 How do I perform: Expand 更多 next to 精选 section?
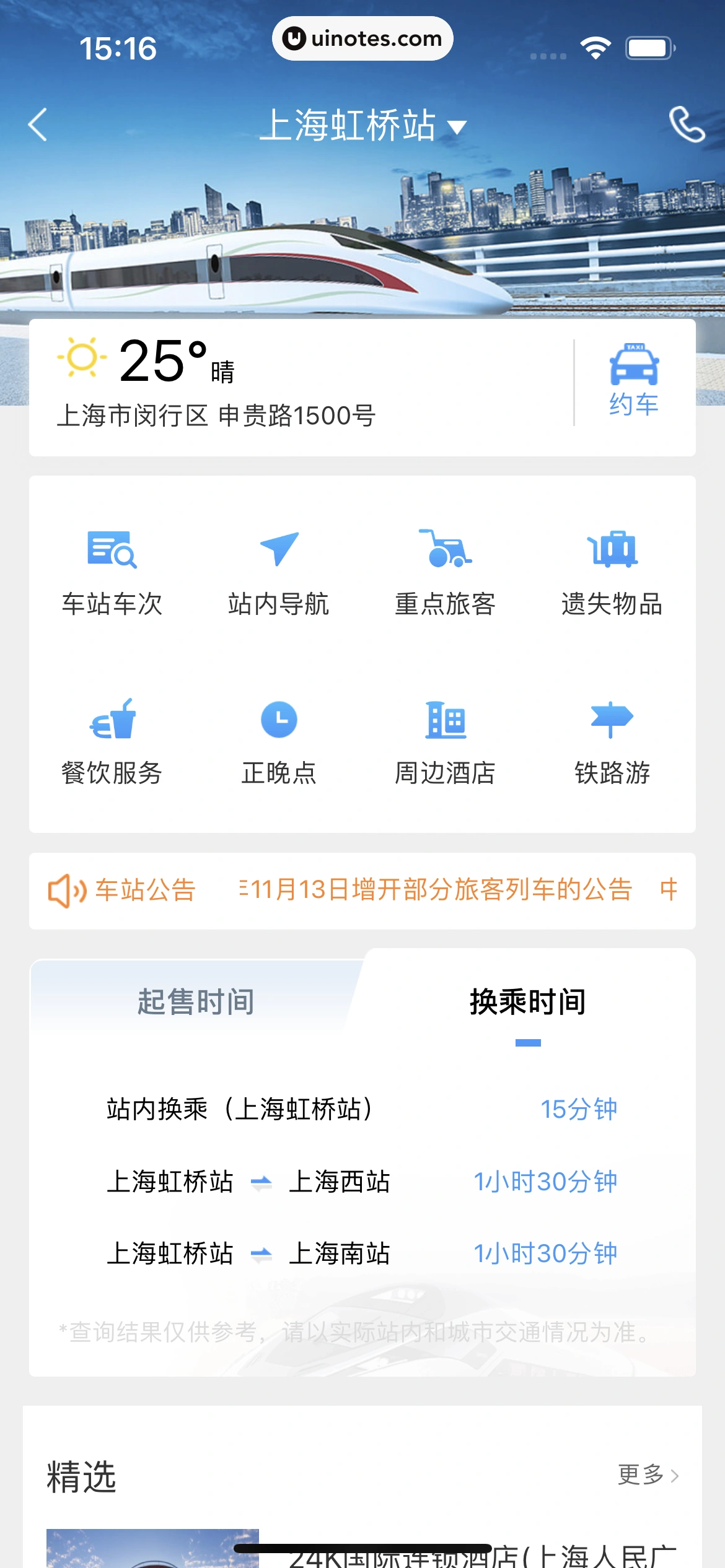(x=643, y=1474)
